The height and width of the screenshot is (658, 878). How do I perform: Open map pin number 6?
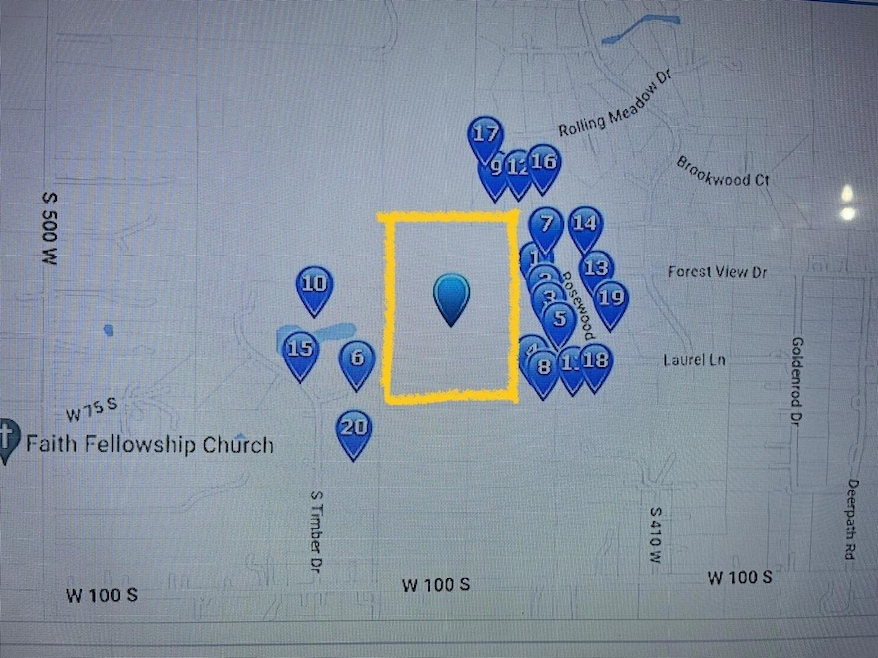357,358
